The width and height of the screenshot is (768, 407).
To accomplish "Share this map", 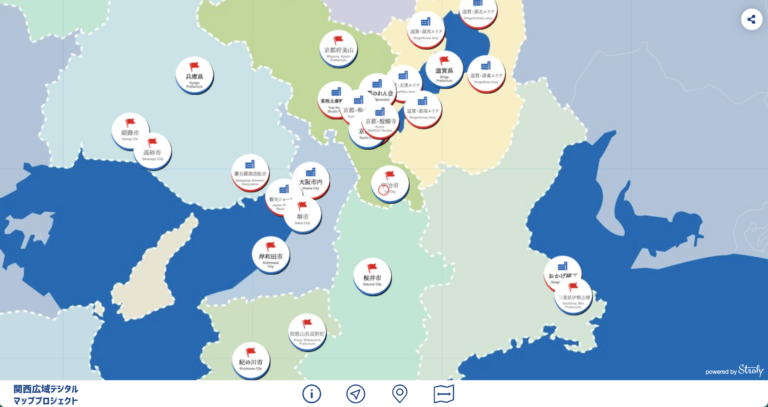I will pyautogui.click(x=752, y=19).
